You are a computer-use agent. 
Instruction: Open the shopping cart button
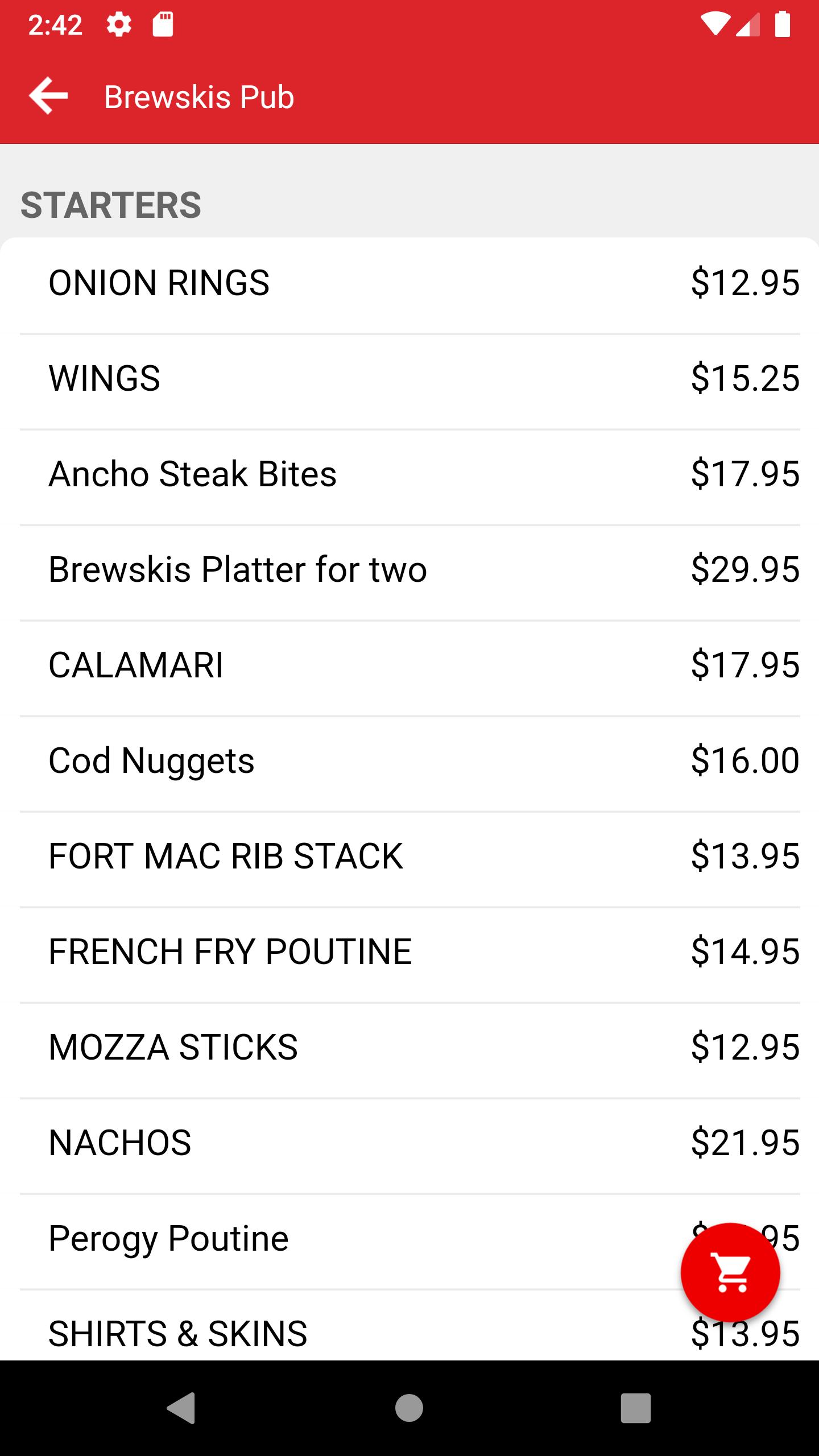click(x=730, y=1273)
